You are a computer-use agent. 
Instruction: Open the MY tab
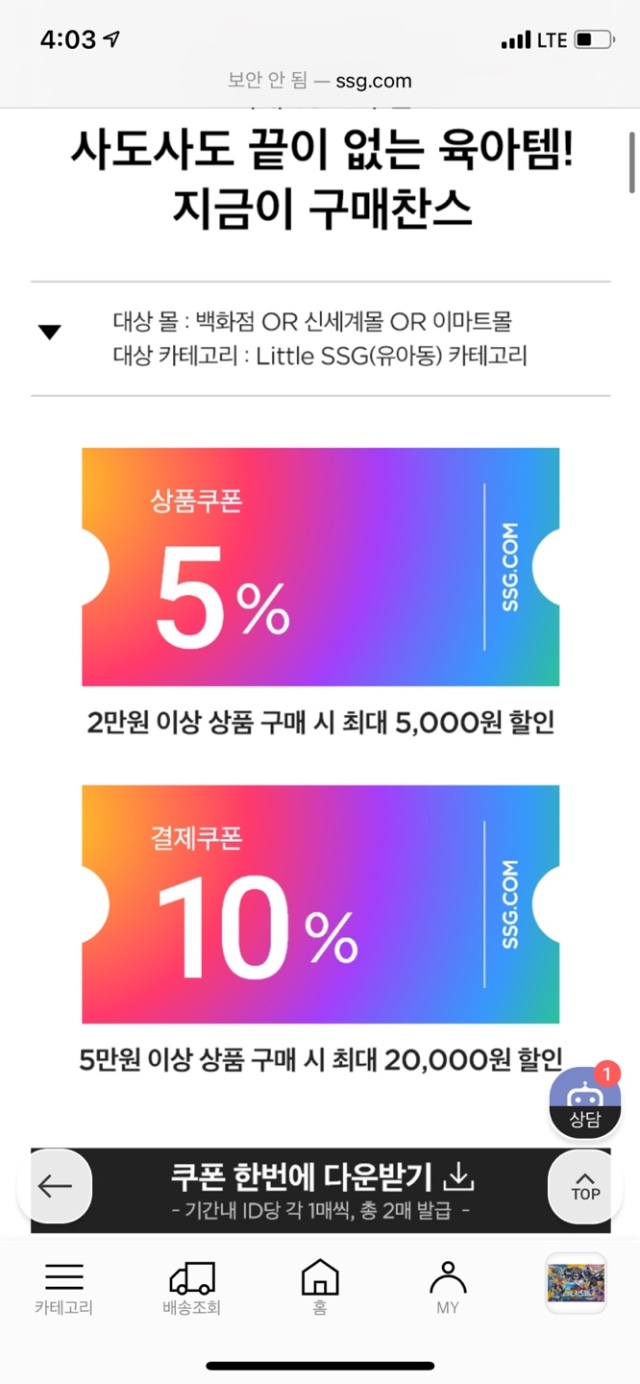pos(447,1288)
